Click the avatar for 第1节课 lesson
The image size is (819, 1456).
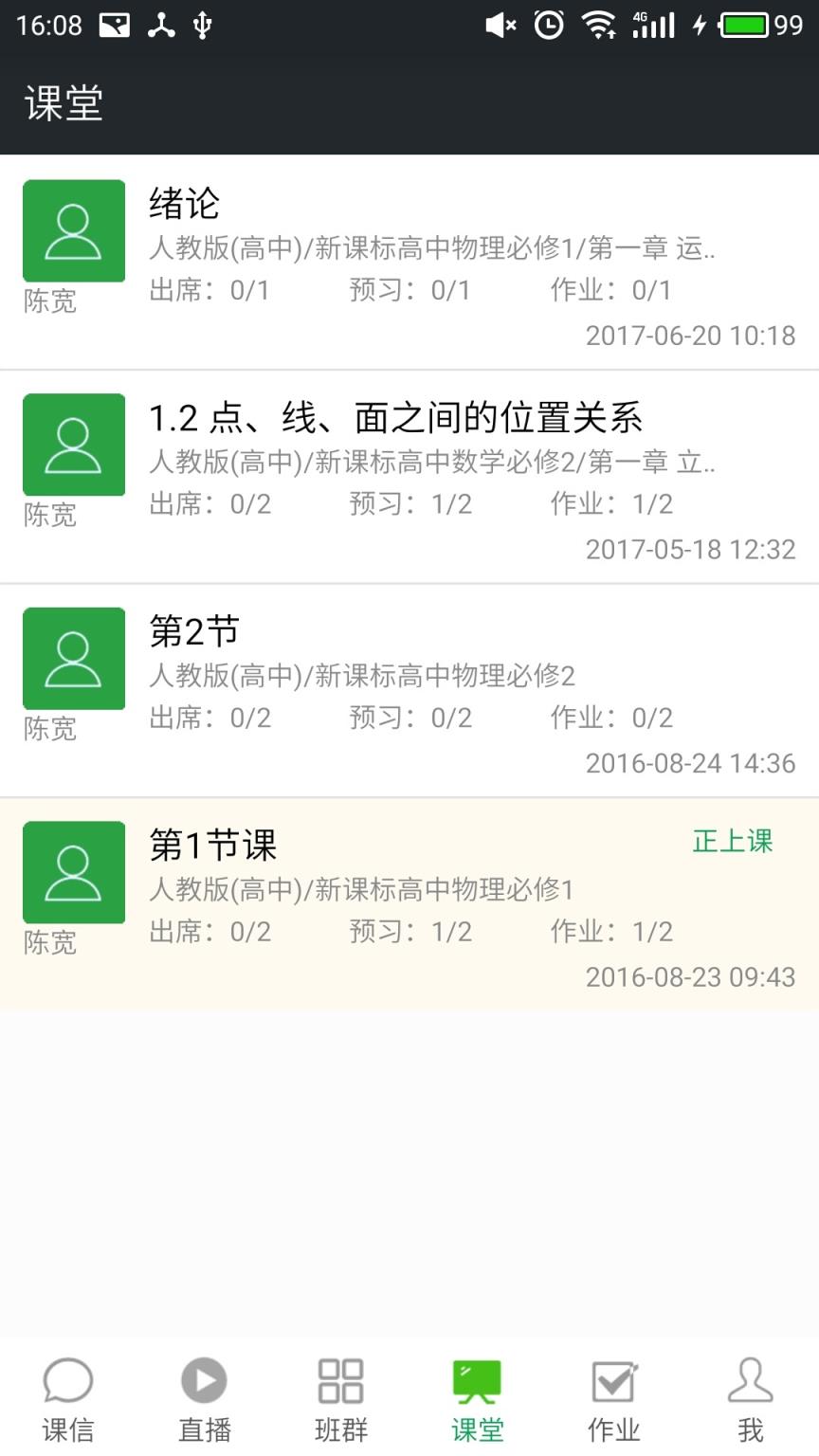[x=73, y=873]
